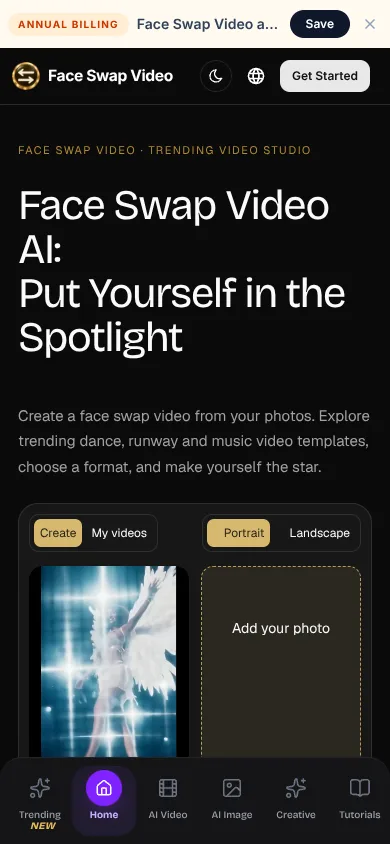The height and width of the screenshot is (844, 390).
Task: Dismiss the annual billing banner
Action: (x=370, y=24)
